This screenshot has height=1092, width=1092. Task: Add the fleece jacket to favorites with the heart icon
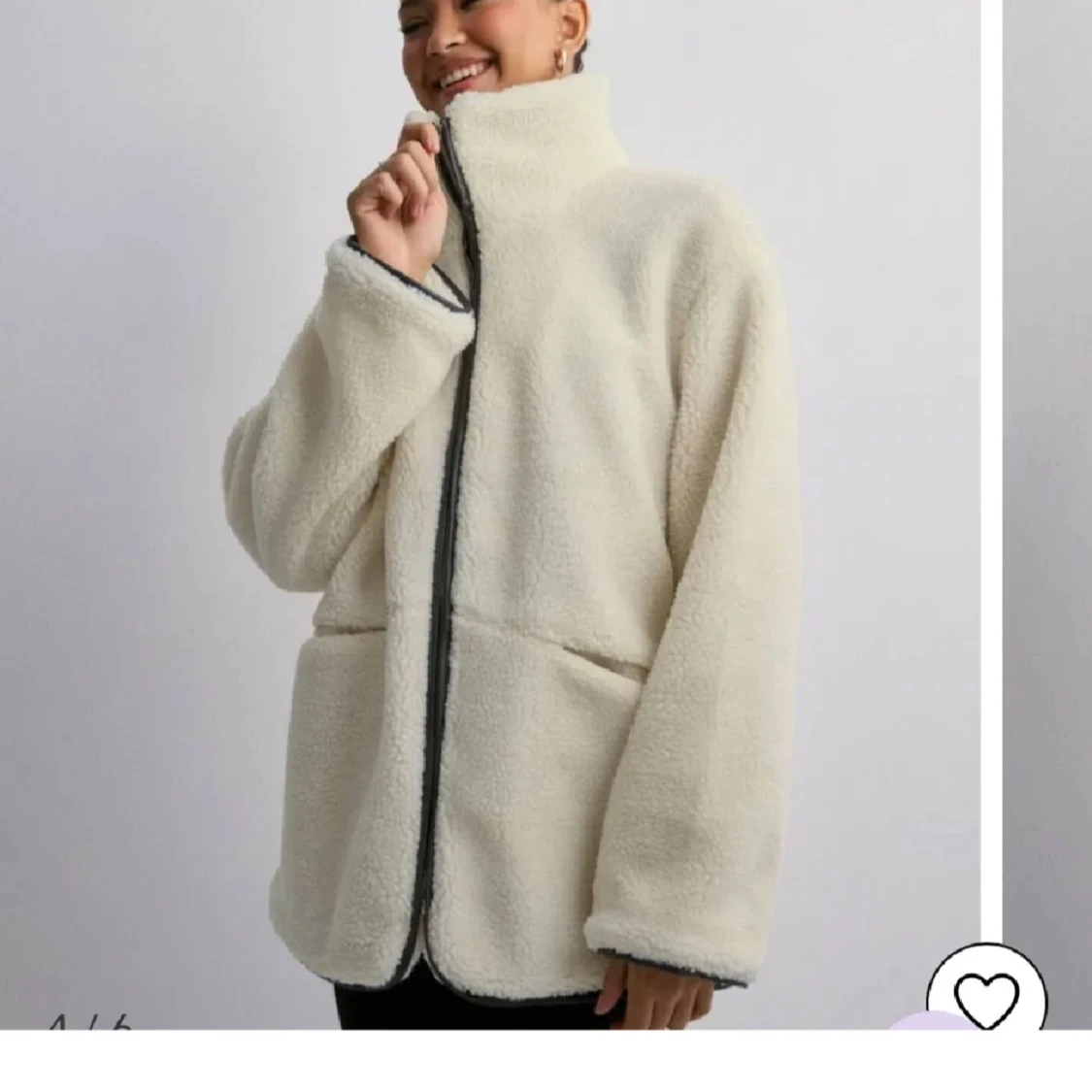pos(986,1000)
